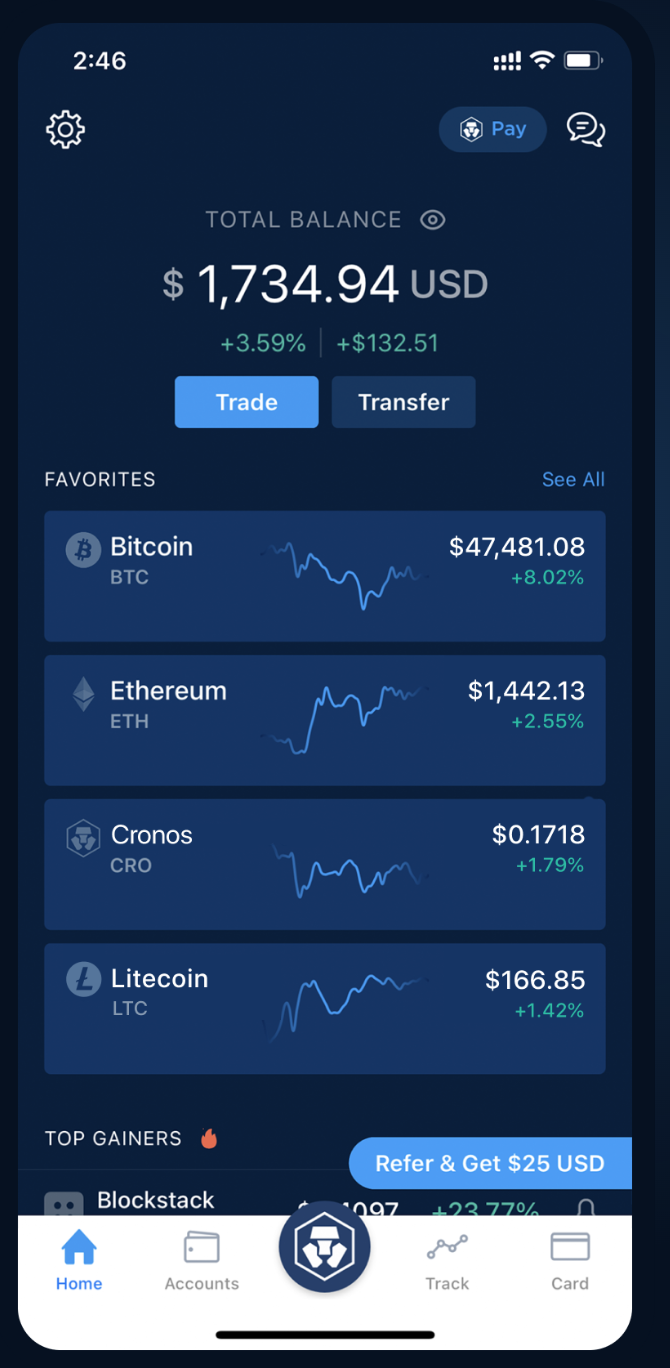Open the Litecoin card
The image size is (670, 1368).
[x=324, y=1008]
